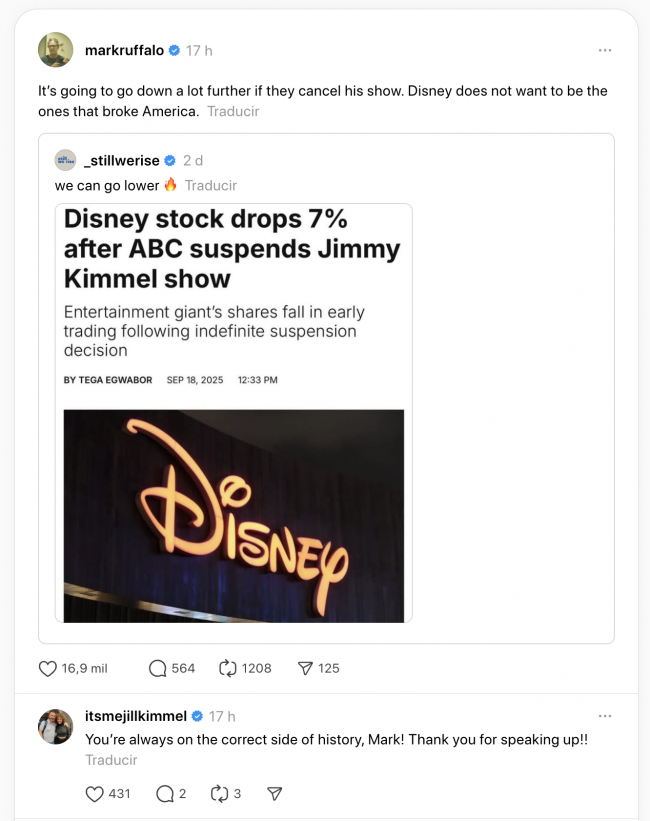The height and width of the screenshot is (821, 650).
Task: Open overflow menu on itsmejillkimmel's reply
Action: pos(604,716)
